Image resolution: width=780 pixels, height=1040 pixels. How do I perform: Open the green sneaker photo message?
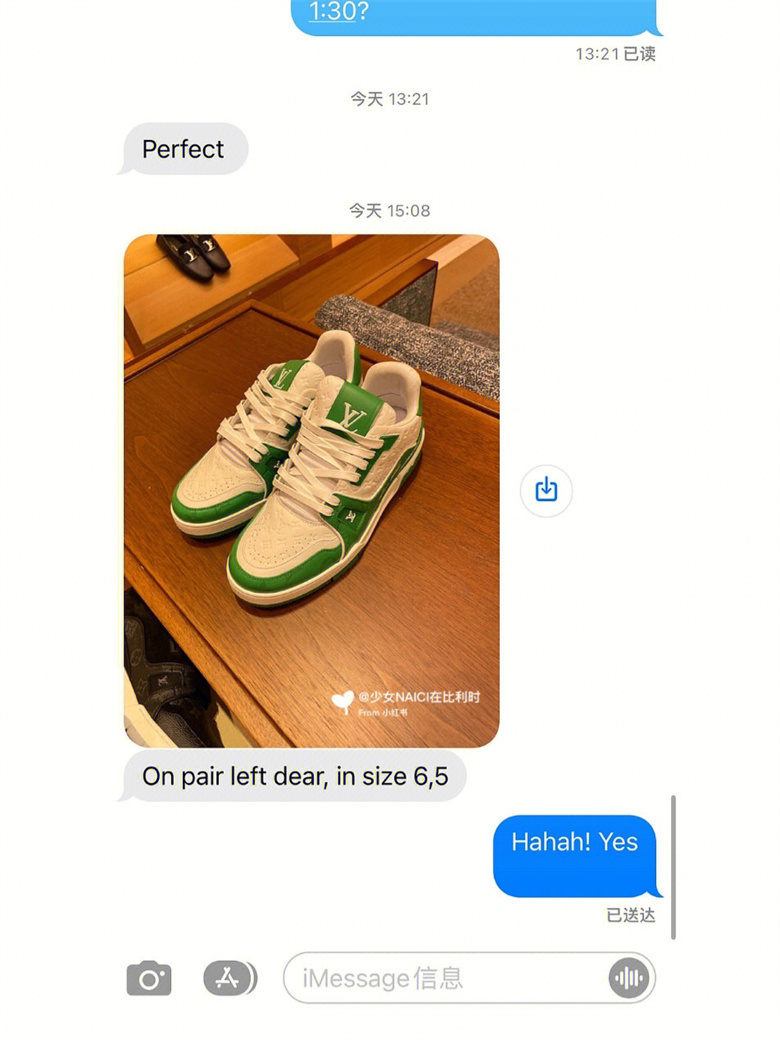tap(311, 490)
